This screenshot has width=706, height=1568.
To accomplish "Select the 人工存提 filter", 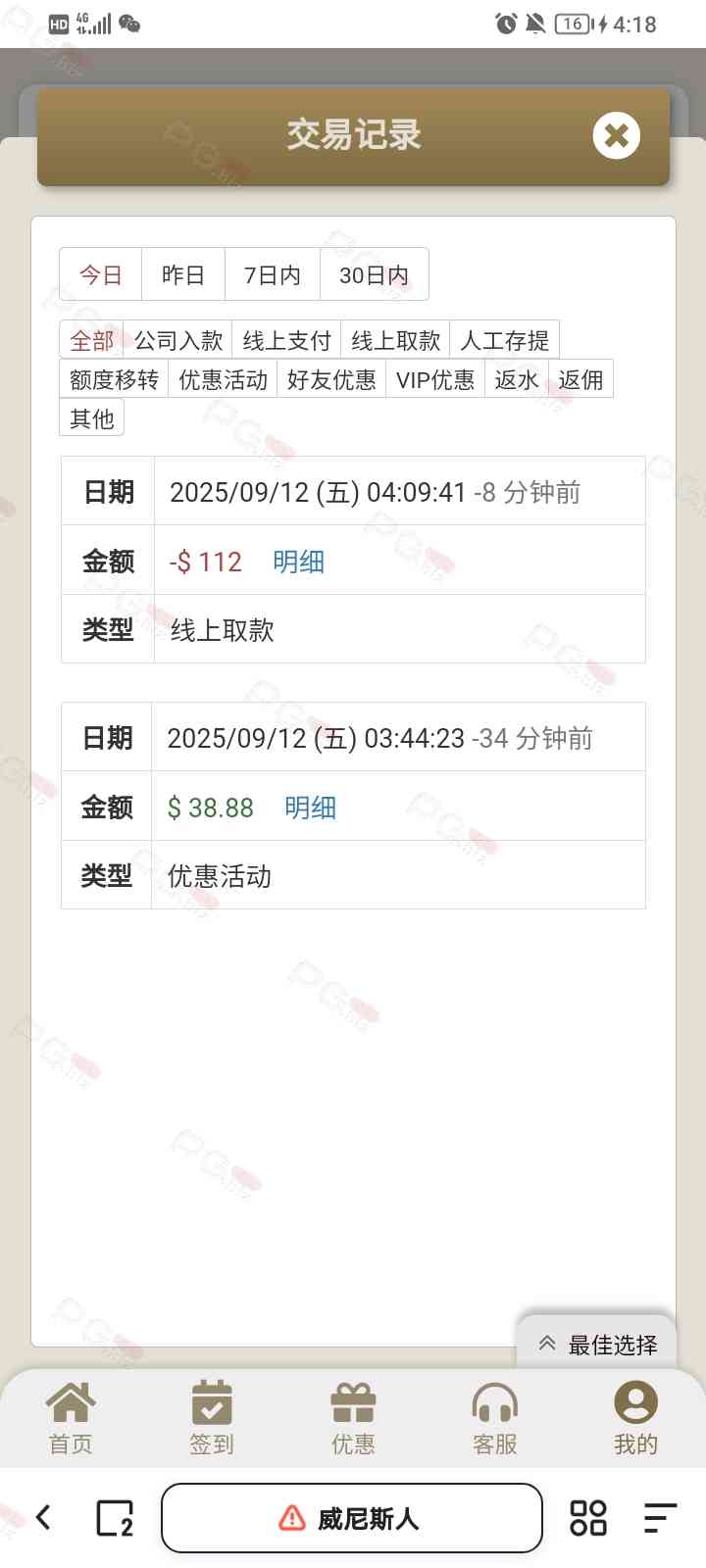I will pos(504,341).
